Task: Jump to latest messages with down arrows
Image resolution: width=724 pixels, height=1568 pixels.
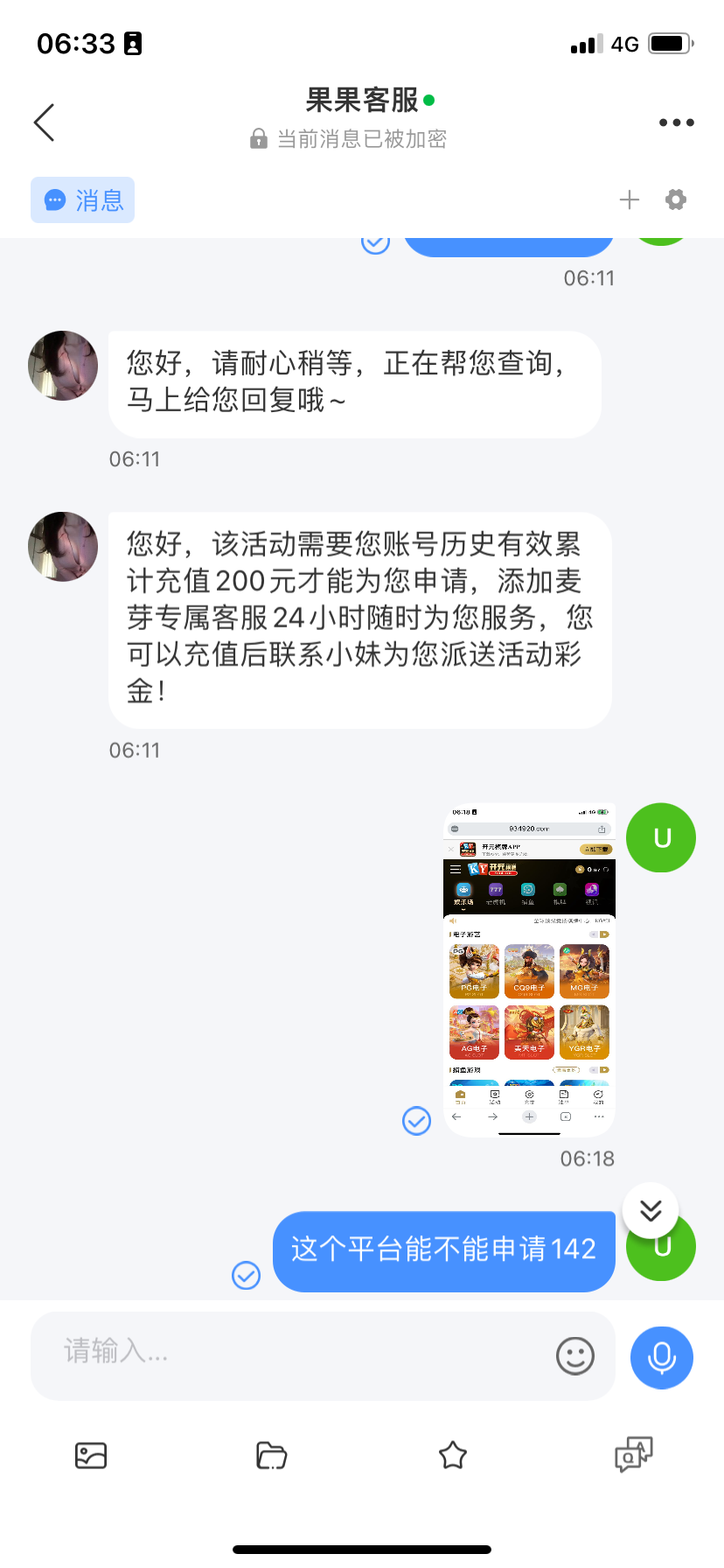Action: click(x=651, y=1210)
